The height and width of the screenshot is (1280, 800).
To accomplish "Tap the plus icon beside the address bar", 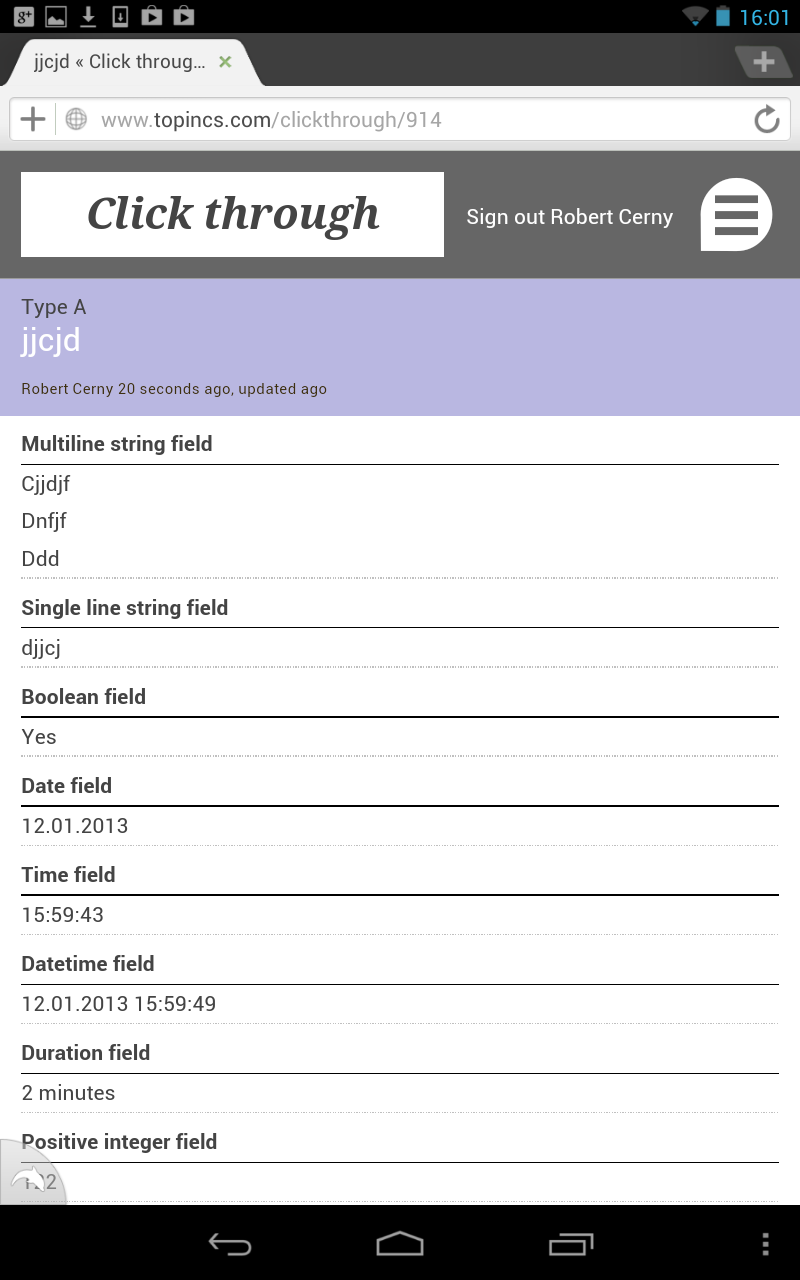I will pyautogui.click(x=33, y=120).
